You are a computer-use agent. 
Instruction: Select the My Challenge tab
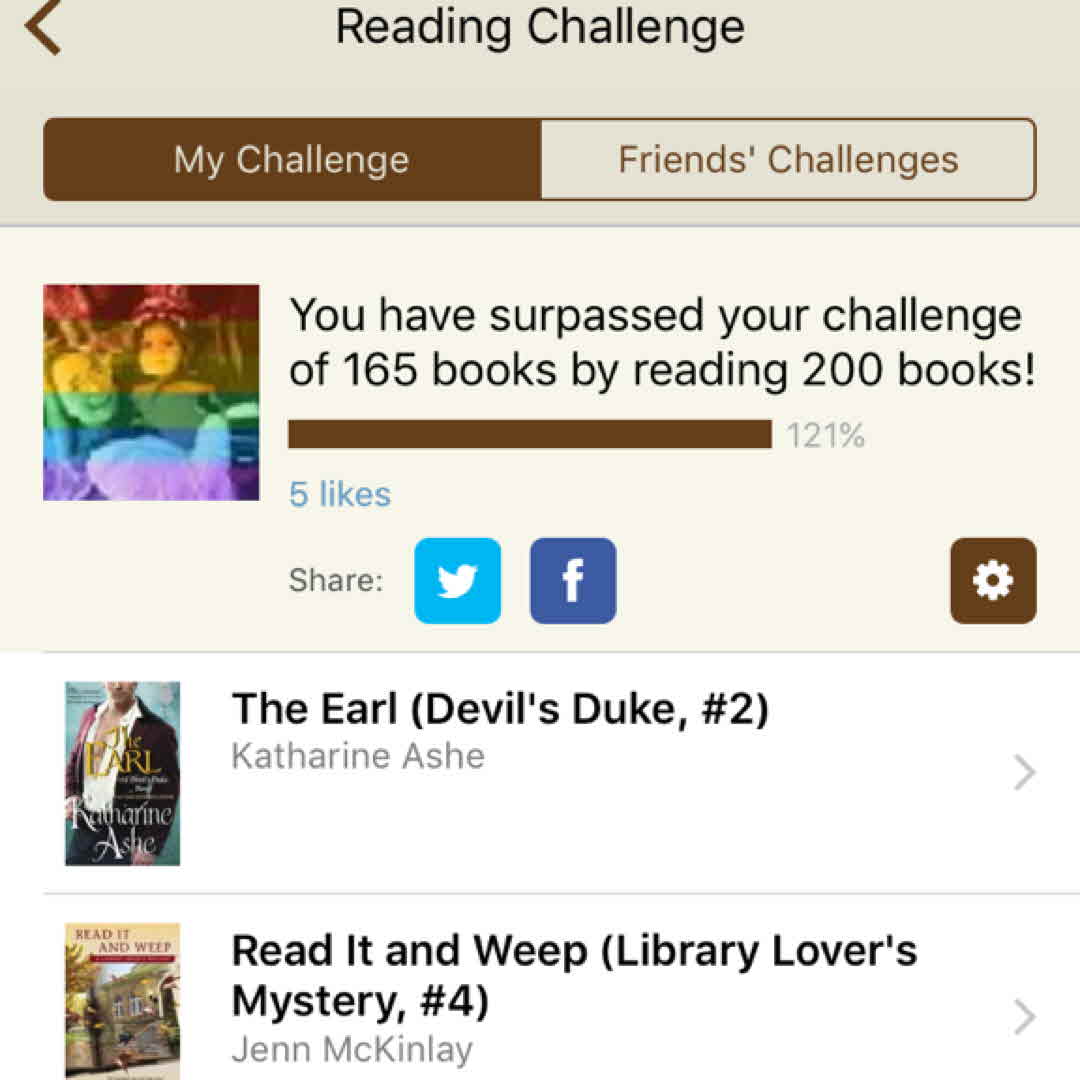click(292, 160)
